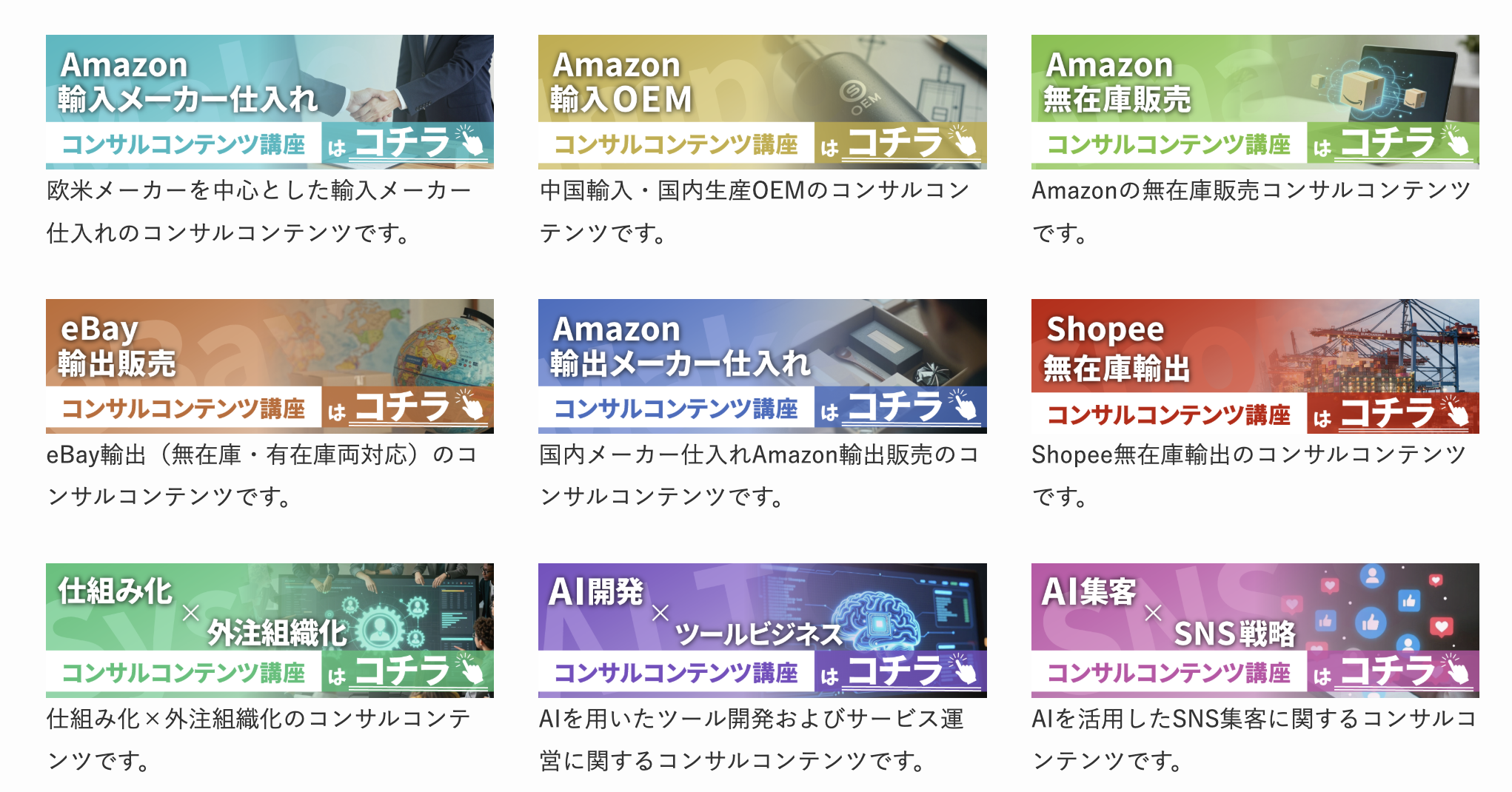Select the eBay 輸出販売 course banner
This screenshot has height=792, width=1512.
click(270, 366)
